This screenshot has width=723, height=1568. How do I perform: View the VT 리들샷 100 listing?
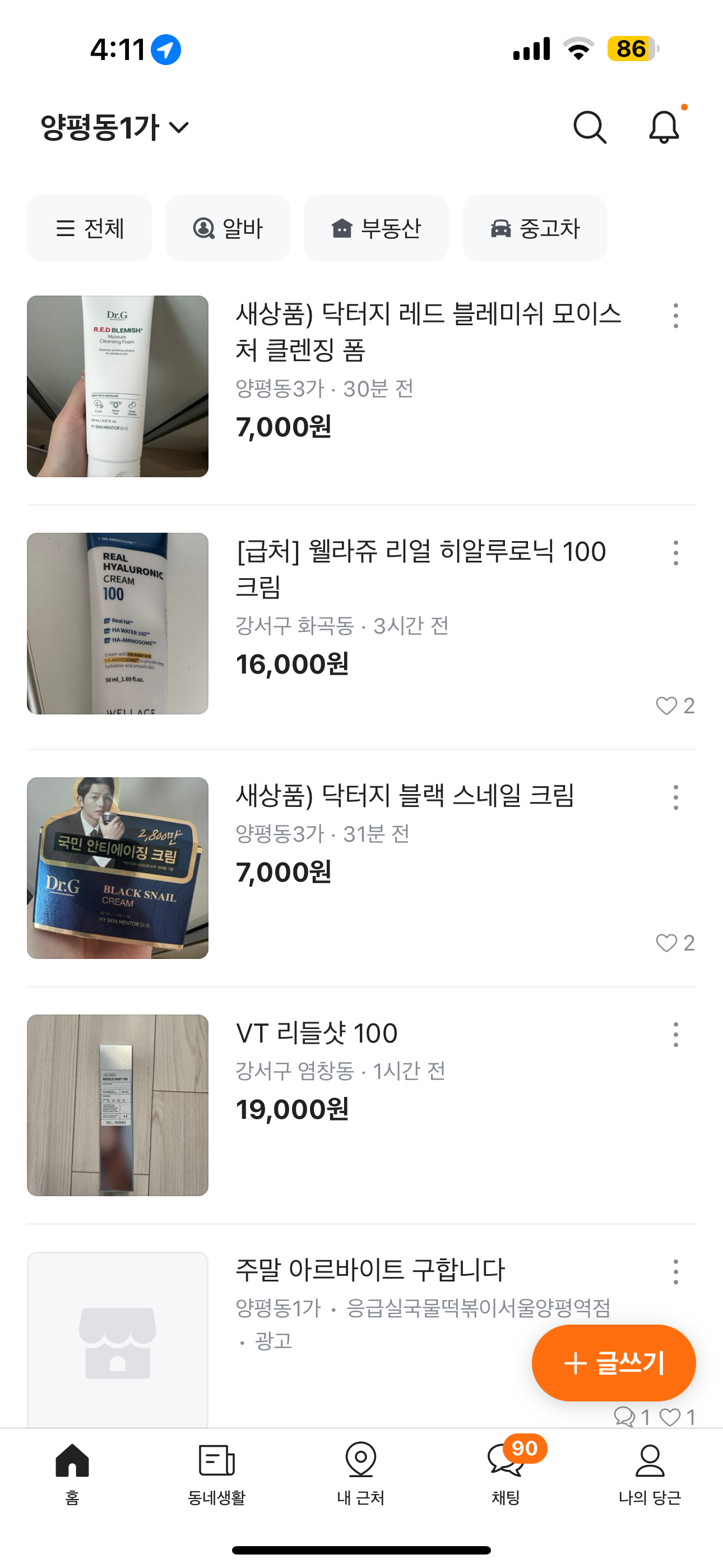click(x=317, y=1033)
